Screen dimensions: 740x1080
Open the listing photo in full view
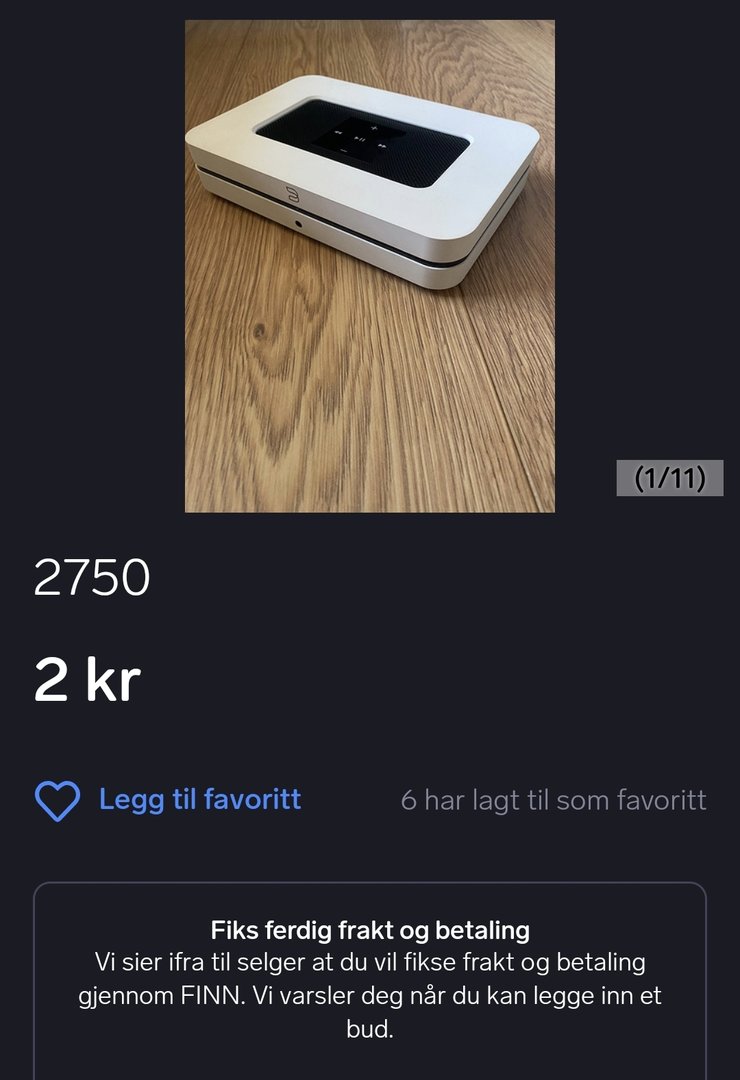tap(369, 266)
